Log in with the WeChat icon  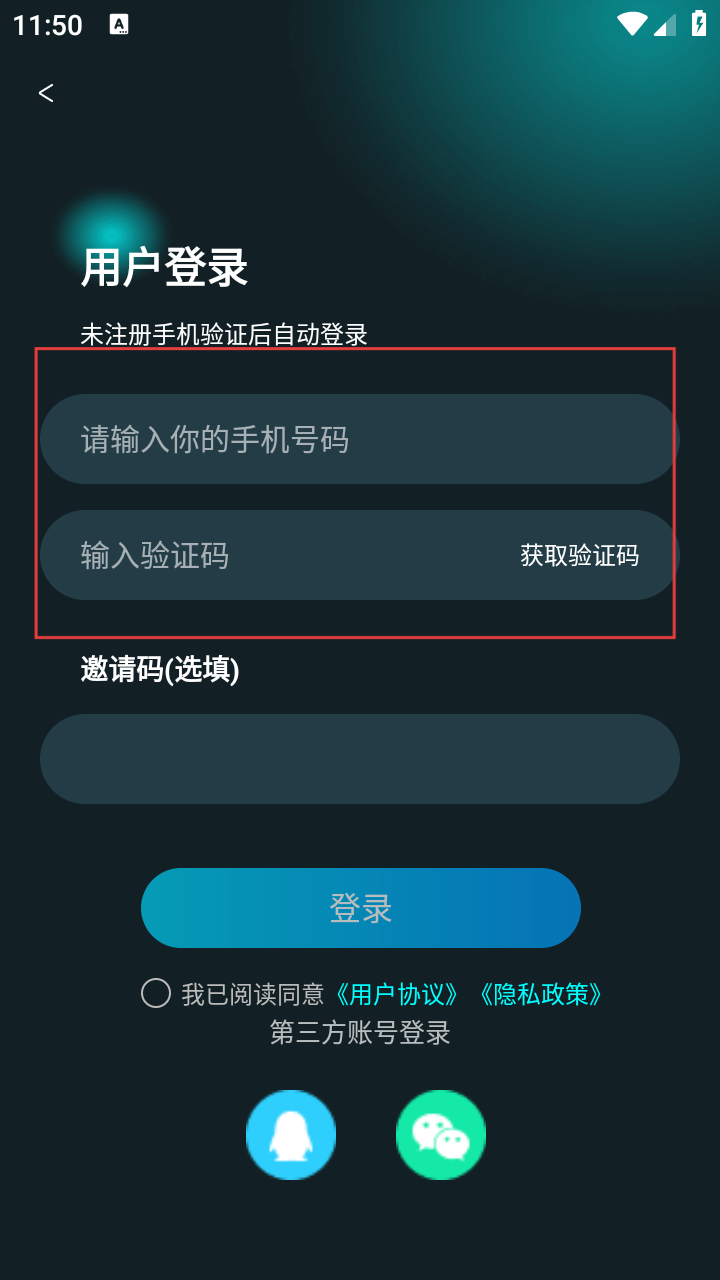(x=441, y=1135)
